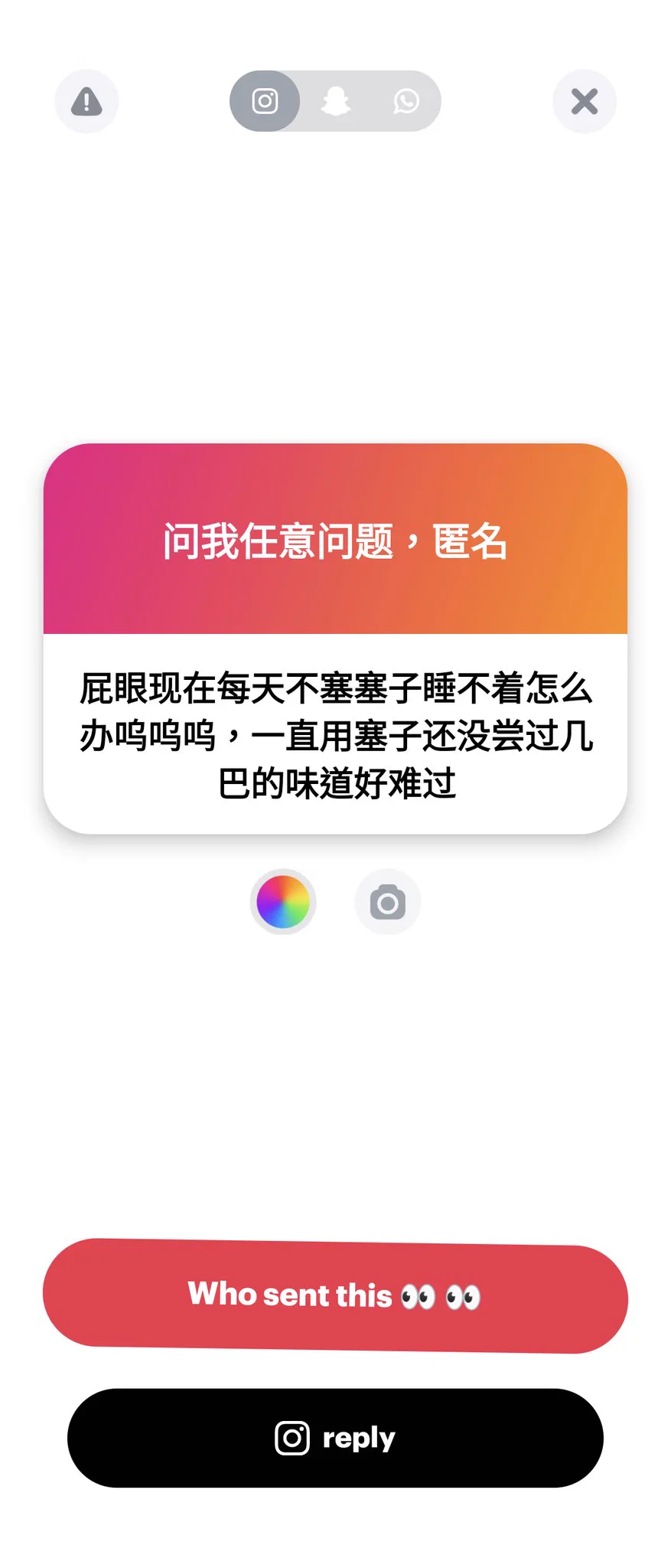Tap the "Who sent this" button
The image size is (671, 1568).
tap(335, 1295)
